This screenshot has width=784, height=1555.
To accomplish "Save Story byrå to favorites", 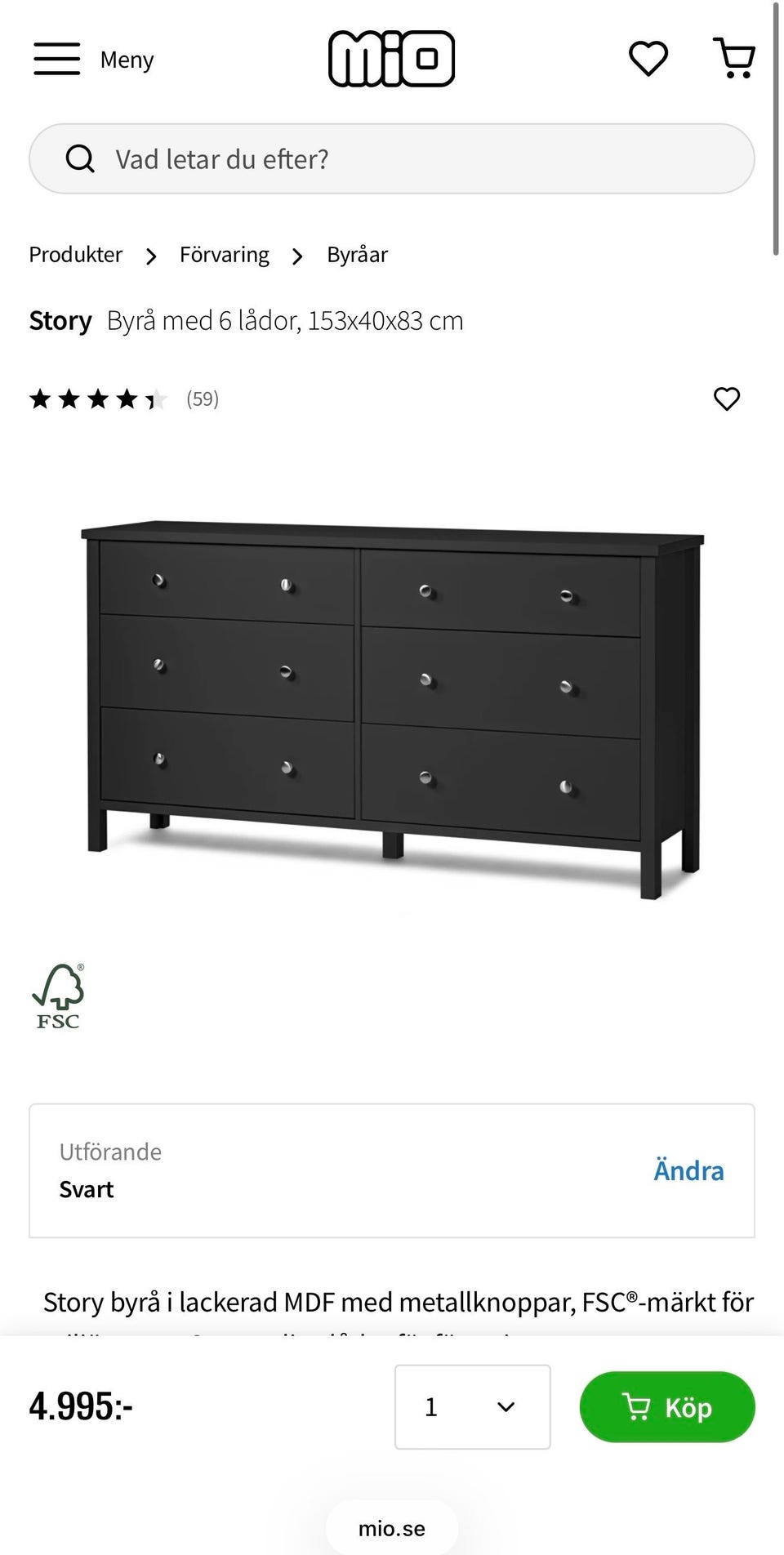I will pos(727,399).
